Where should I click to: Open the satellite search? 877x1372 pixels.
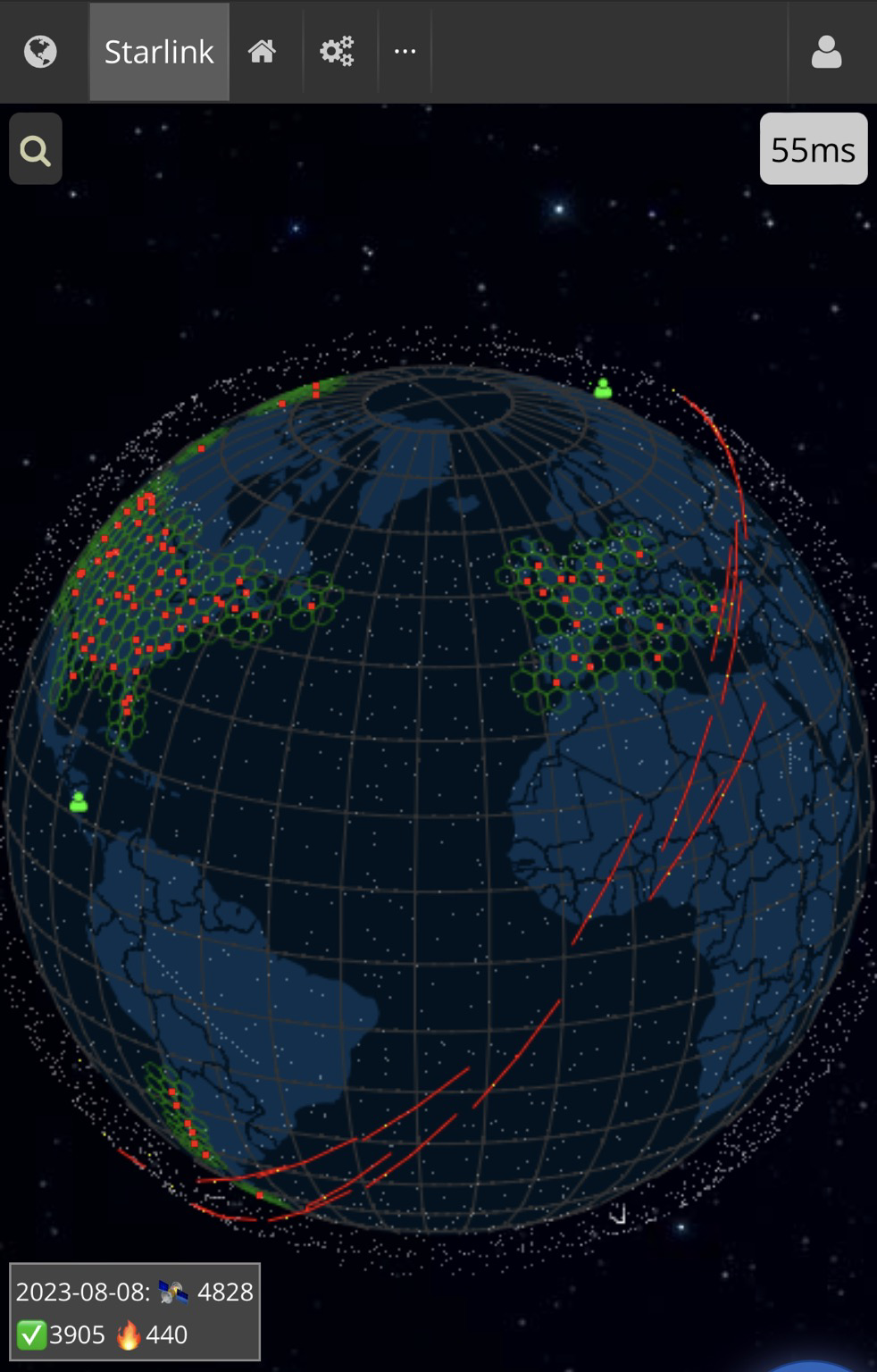click(36, 149)
